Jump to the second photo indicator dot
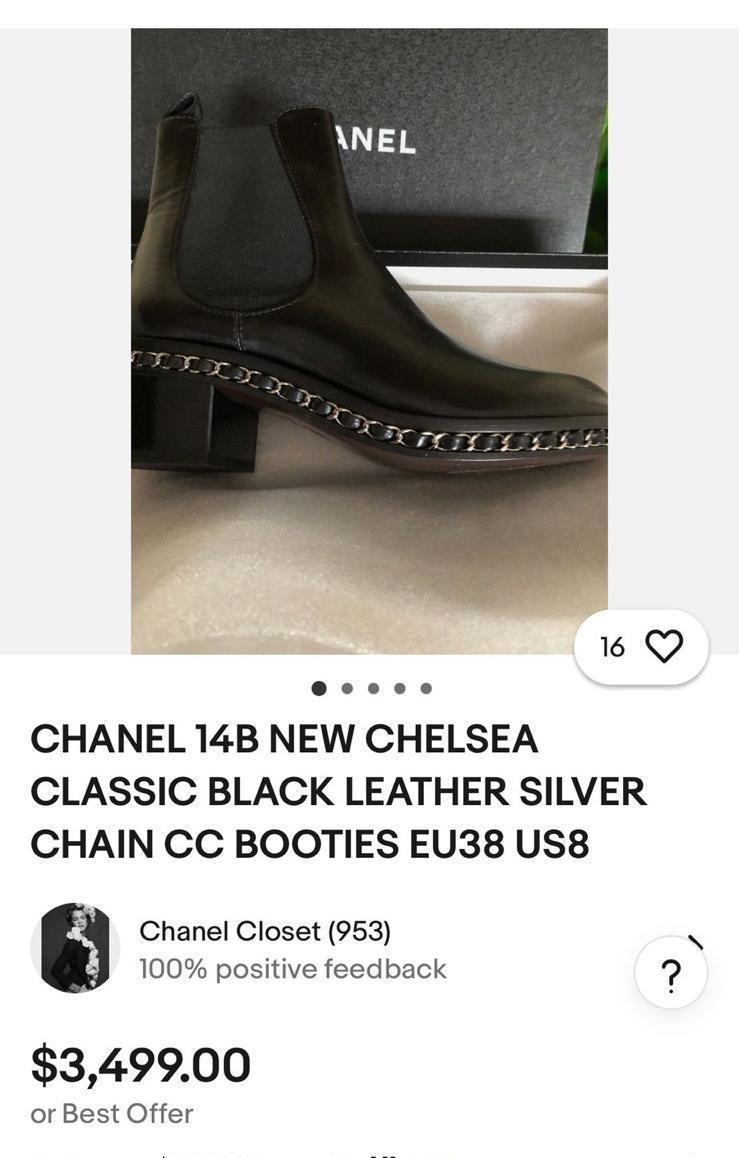739x1158 pixels. click(x=347, y=688)
